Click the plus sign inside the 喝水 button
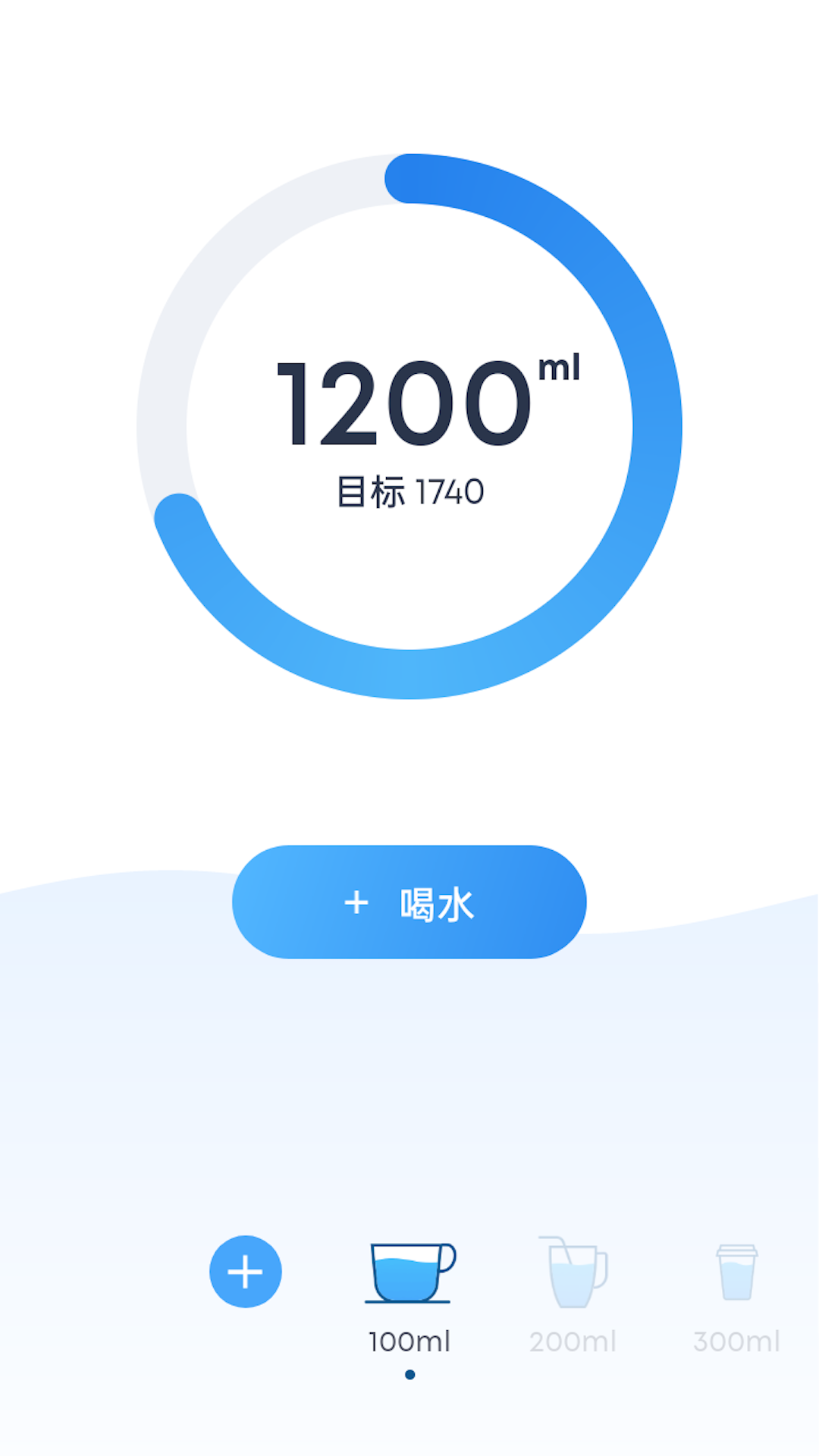Image resolution: width=819 pixels, height=1456 pixels. [x=355, y=902]
